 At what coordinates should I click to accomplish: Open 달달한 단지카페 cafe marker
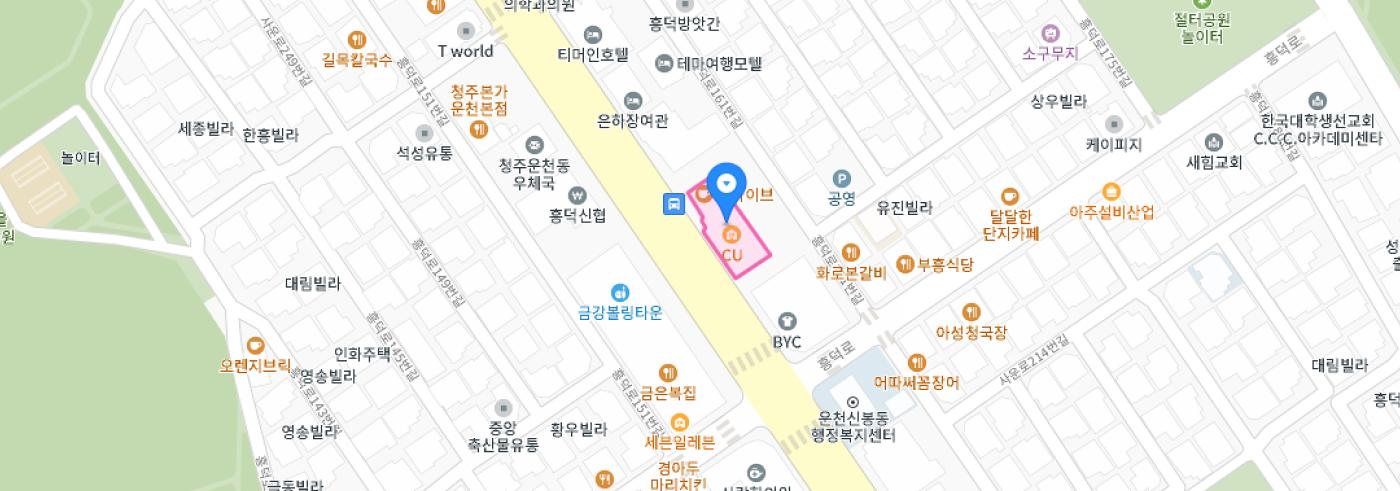[1010, 196]
